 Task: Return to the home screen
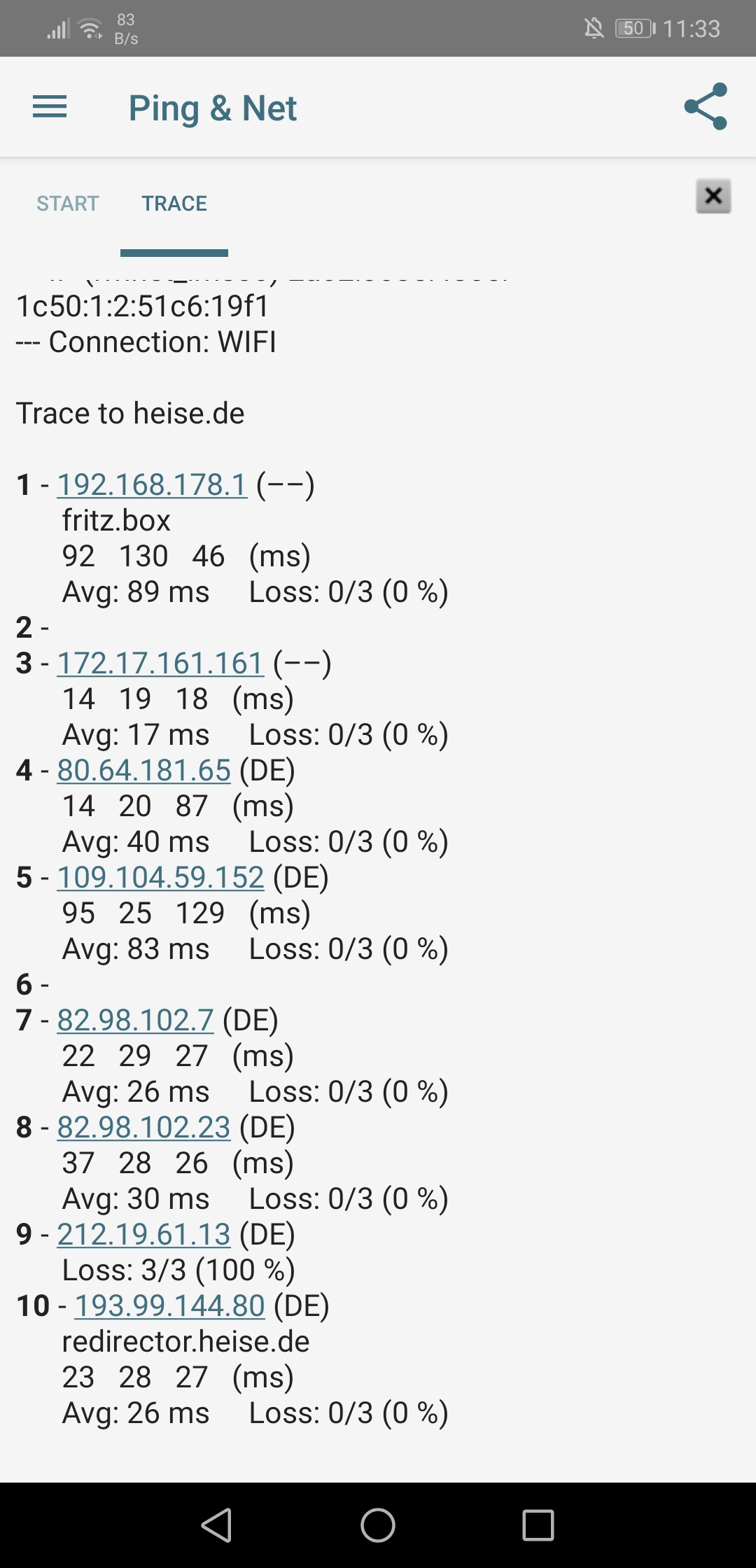click(x=378, y=1525)
